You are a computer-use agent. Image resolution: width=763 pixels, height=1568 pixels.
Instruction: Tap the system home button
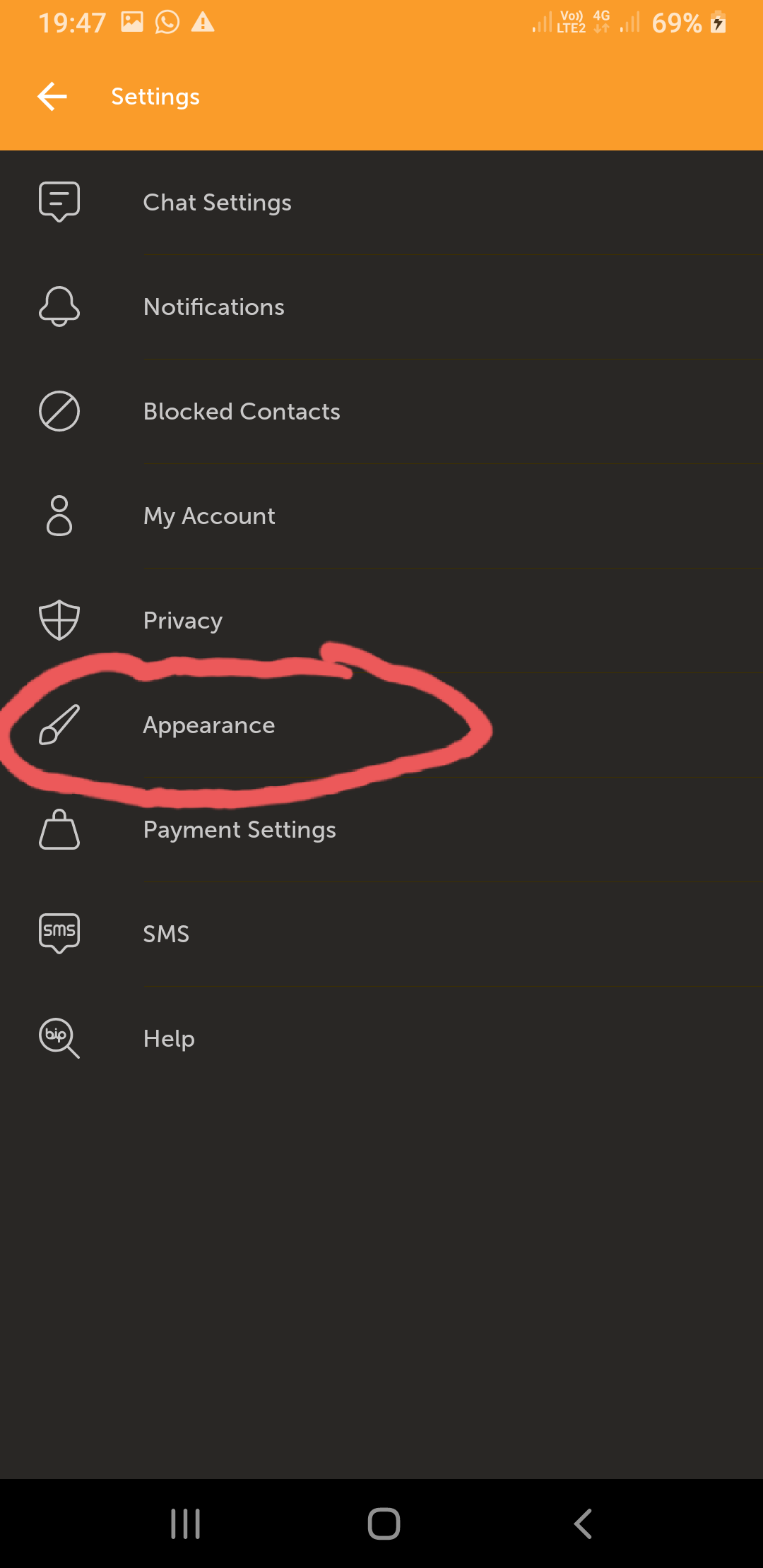point(384,1524)
